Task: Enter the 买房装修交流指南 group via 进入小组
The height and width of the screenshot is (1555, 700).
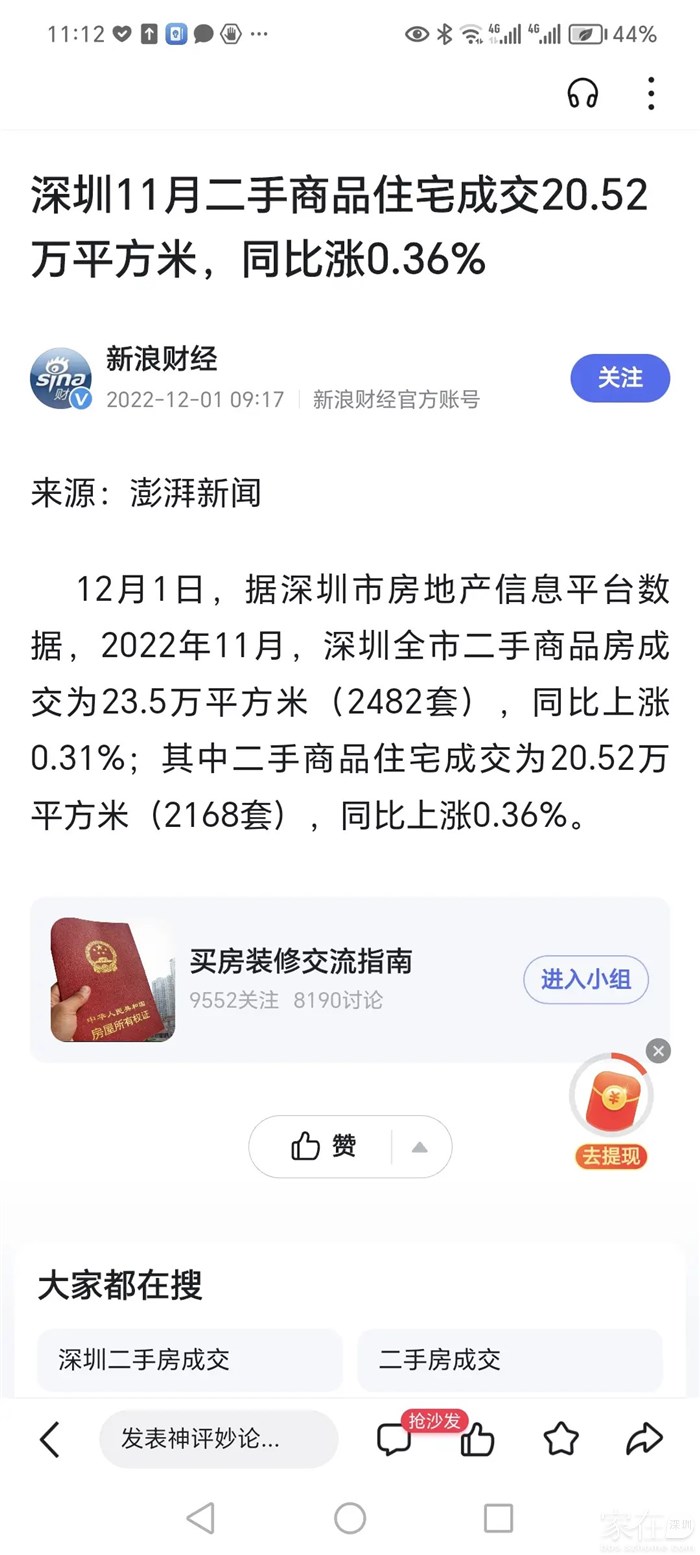Action: coord(586,979)
